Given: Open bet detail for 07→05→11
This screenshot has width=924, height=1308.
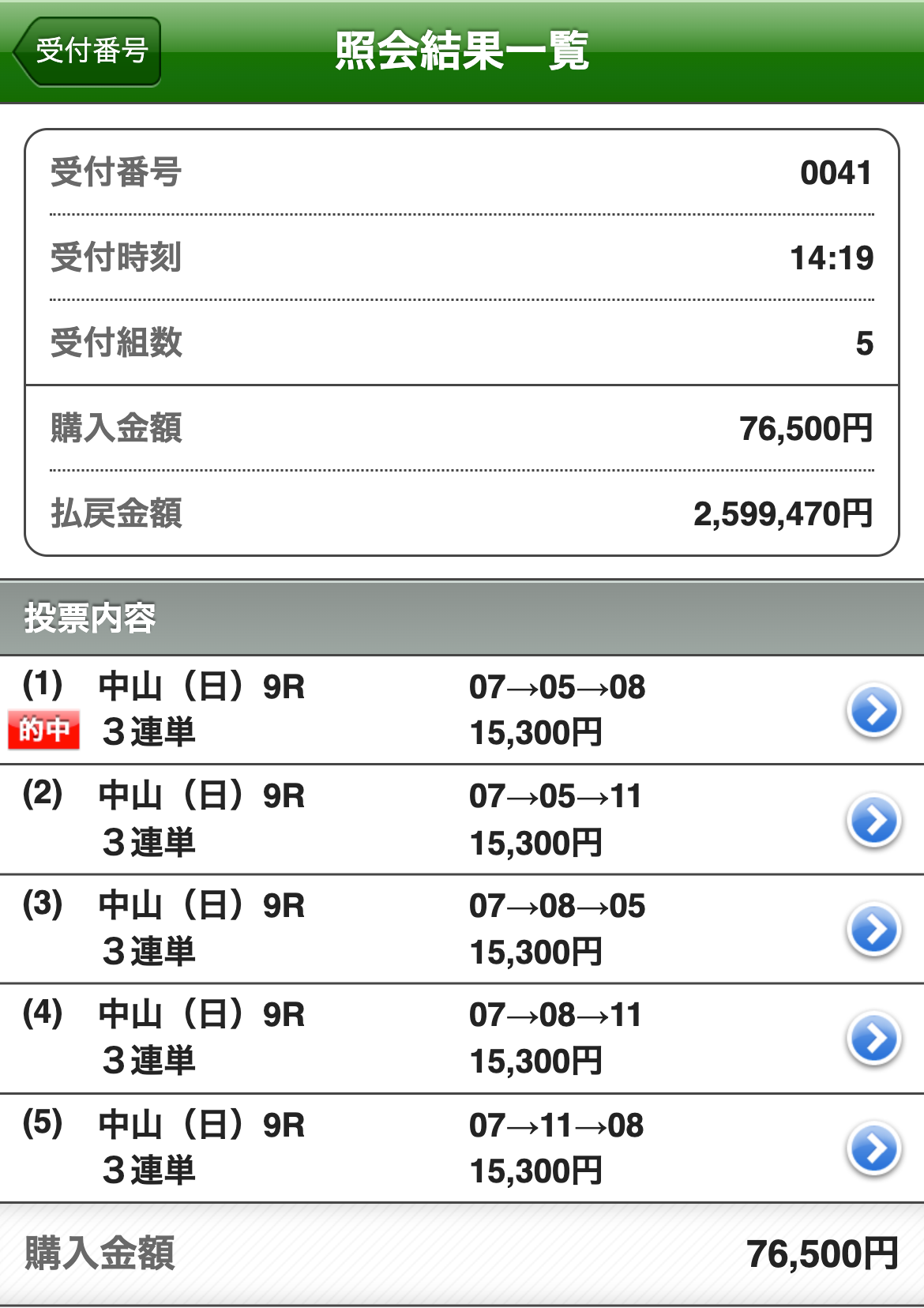Looking at the screenshot, I should point(873,820).
